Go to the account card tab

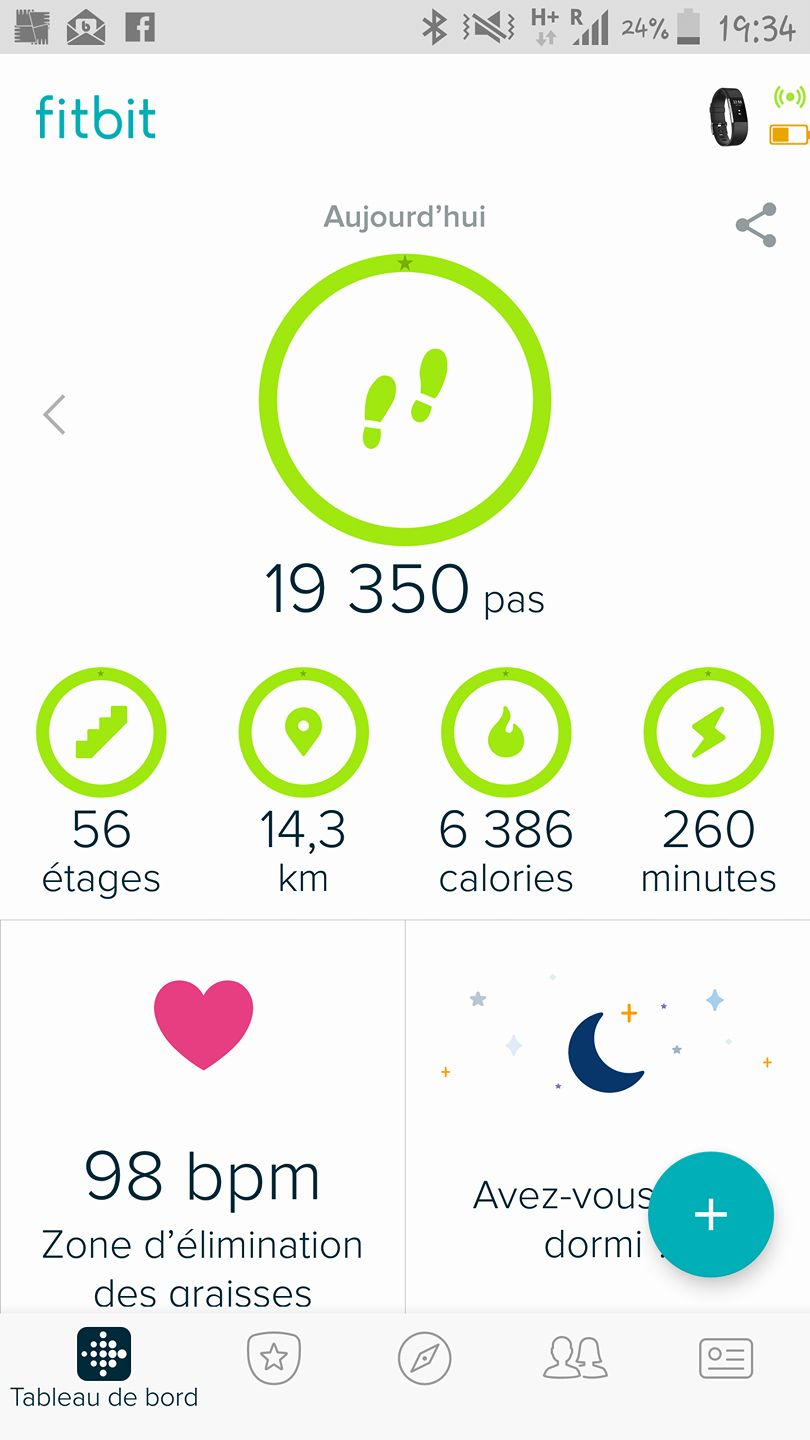pos(725,1359)
